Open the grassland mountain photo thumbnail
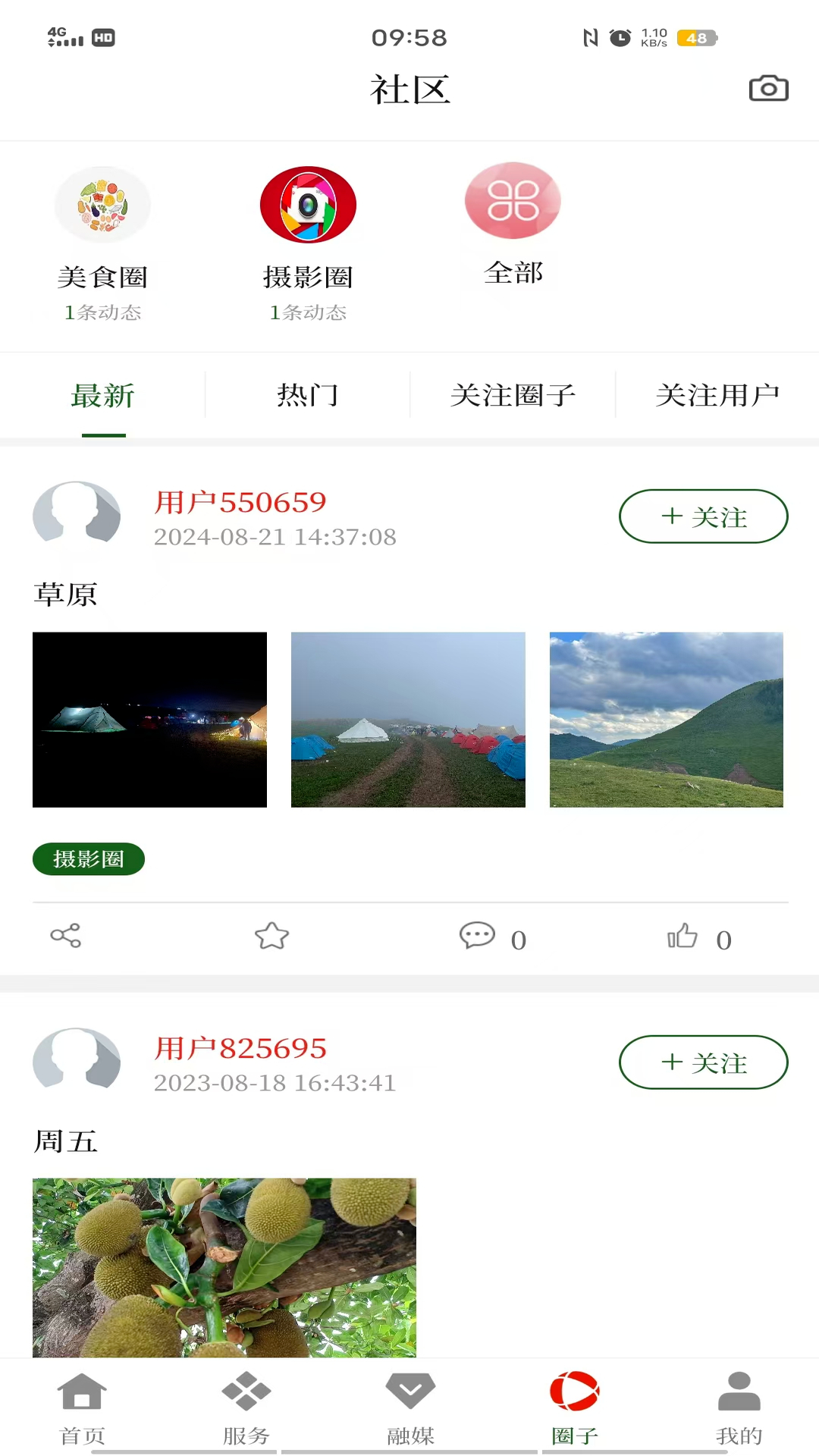 [666, 719]
